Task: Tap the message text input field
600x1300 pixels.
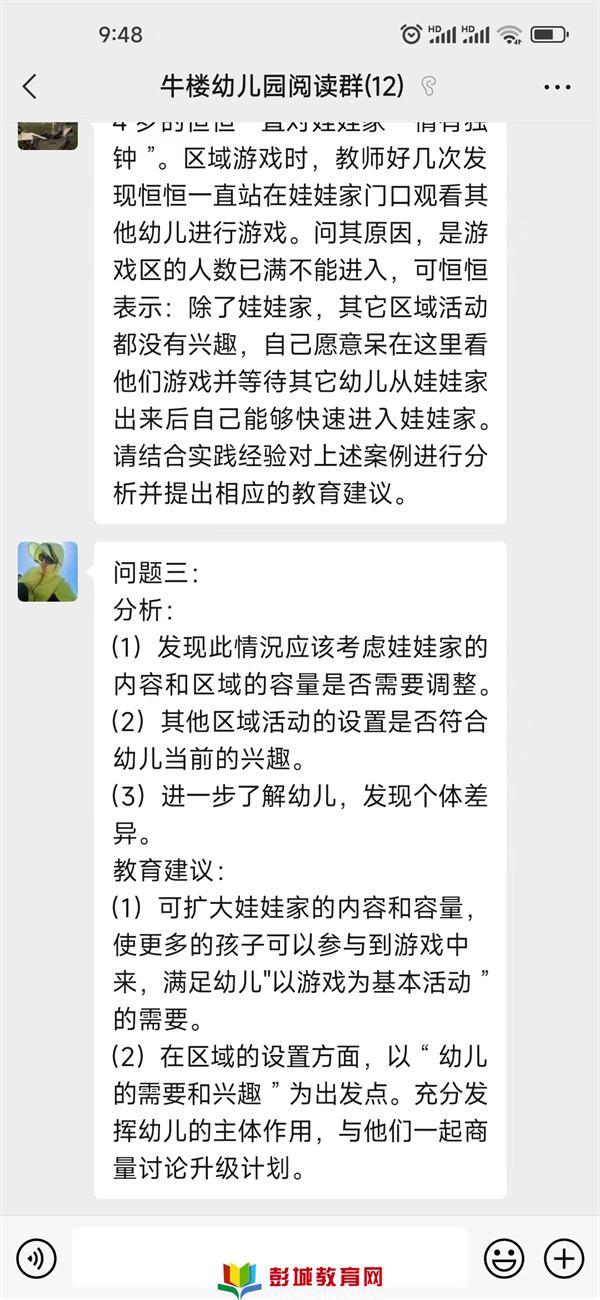Action: [x=270, y=1257]
